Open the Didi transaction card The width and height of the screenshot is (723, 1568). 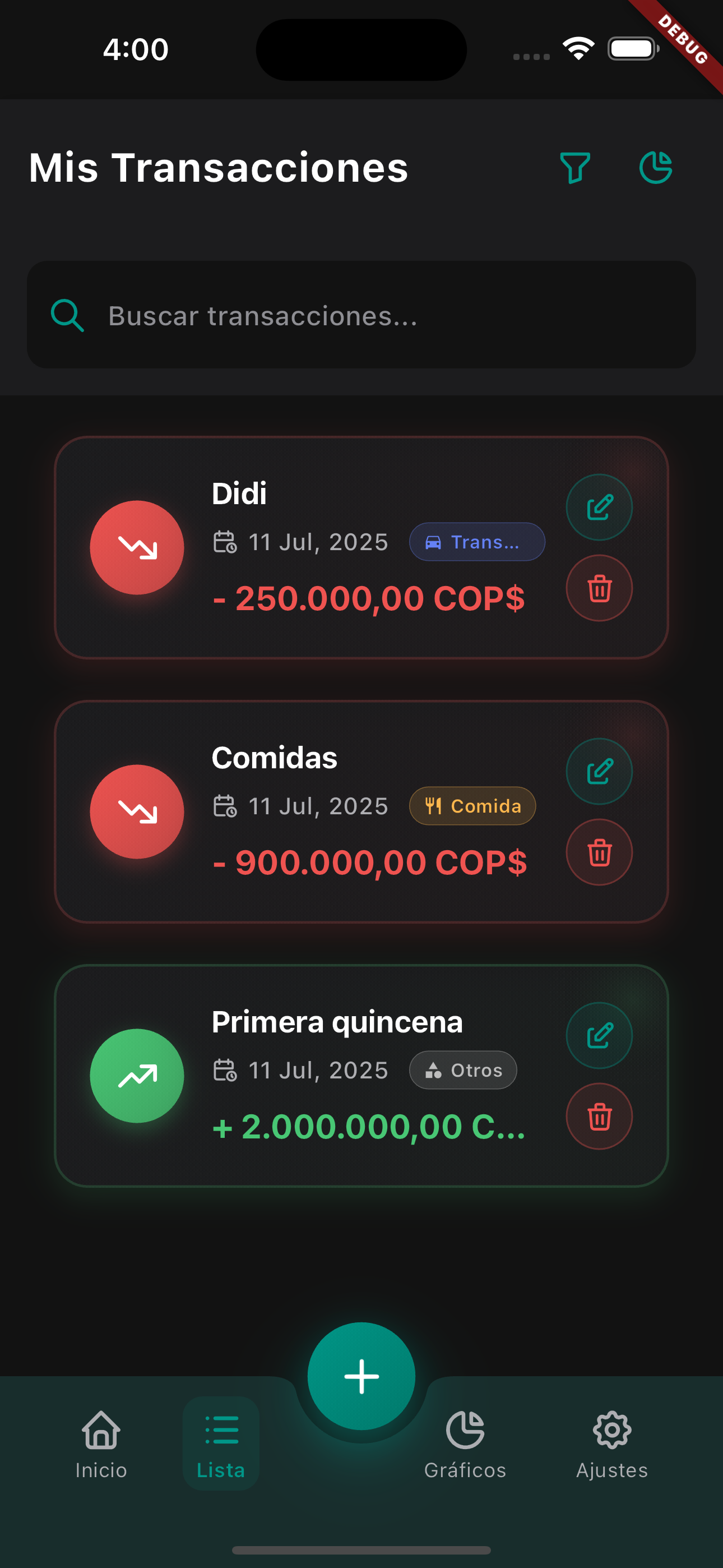point(304,548)
